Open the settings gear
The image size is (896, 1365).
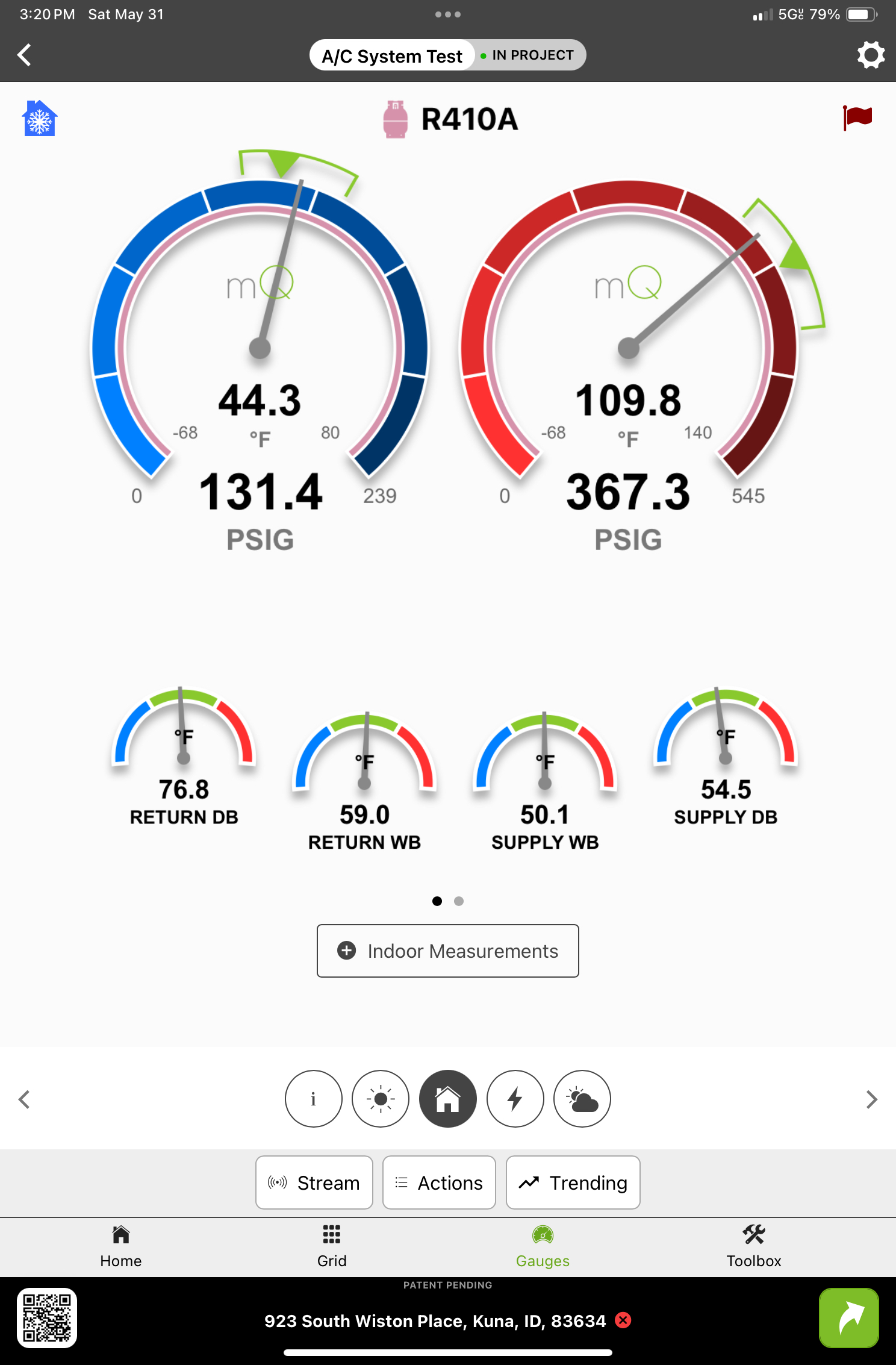pos(871,55)
